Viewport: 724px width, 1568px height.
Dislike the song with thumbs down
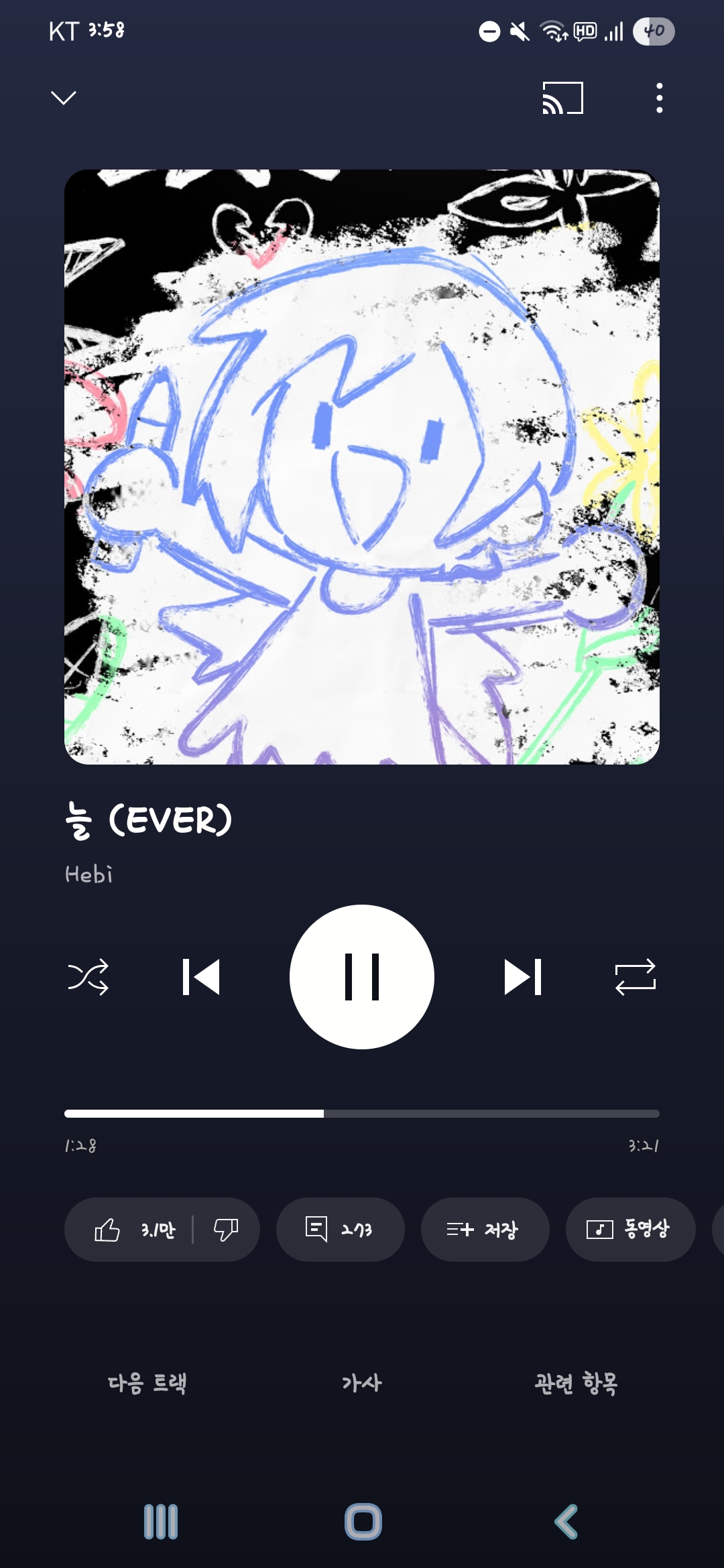pos(226,1230)
